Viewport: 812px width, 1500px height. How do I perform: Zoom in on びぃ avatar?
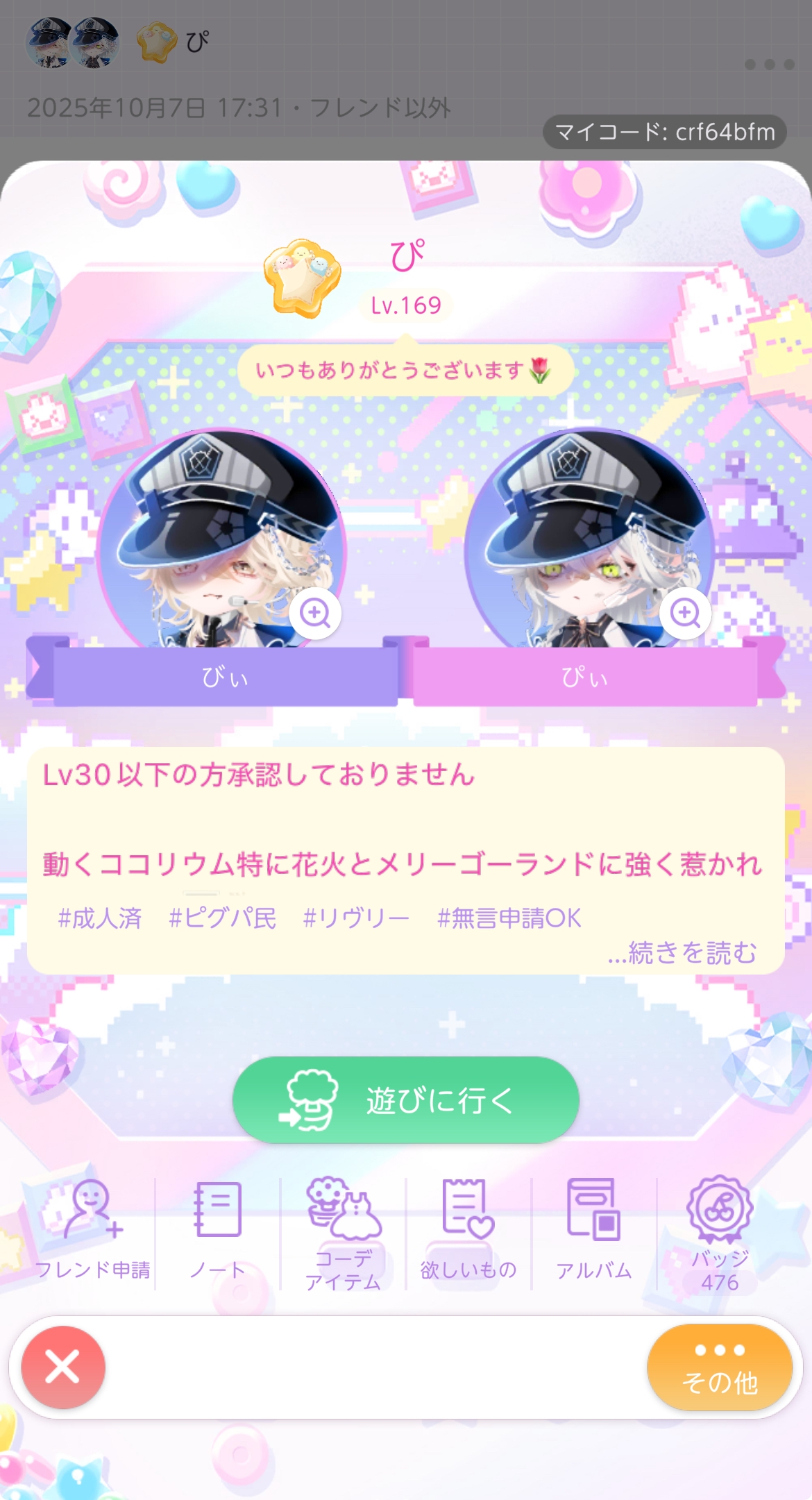coord(315,613)
